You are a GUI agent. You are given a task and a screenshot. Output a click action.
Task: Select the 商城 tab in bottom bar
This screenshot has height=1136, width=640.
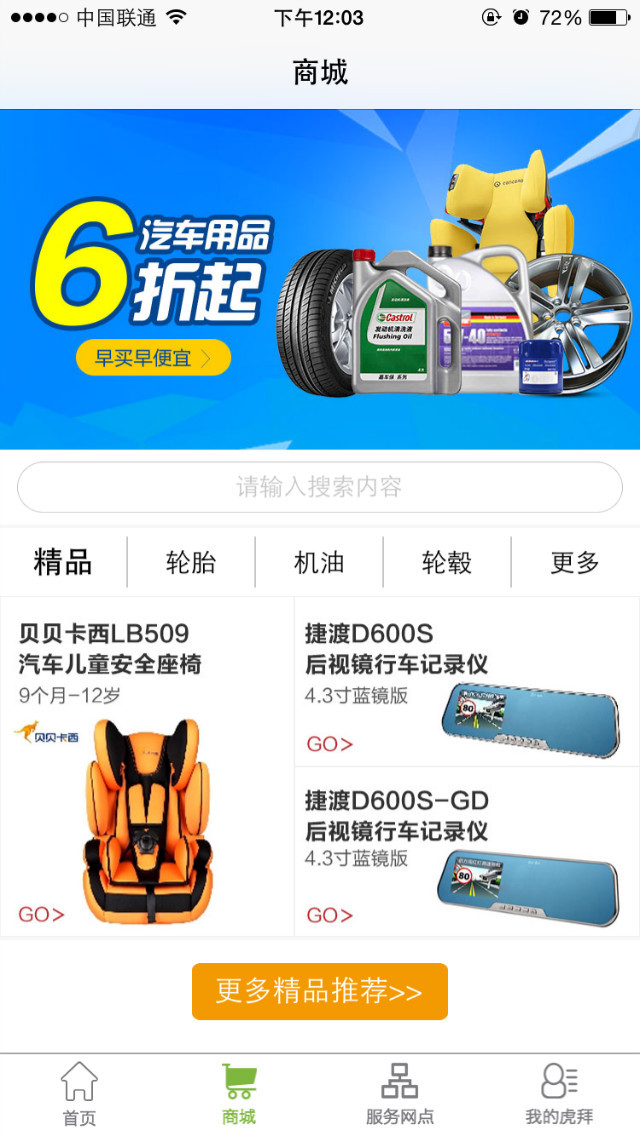239,1095
